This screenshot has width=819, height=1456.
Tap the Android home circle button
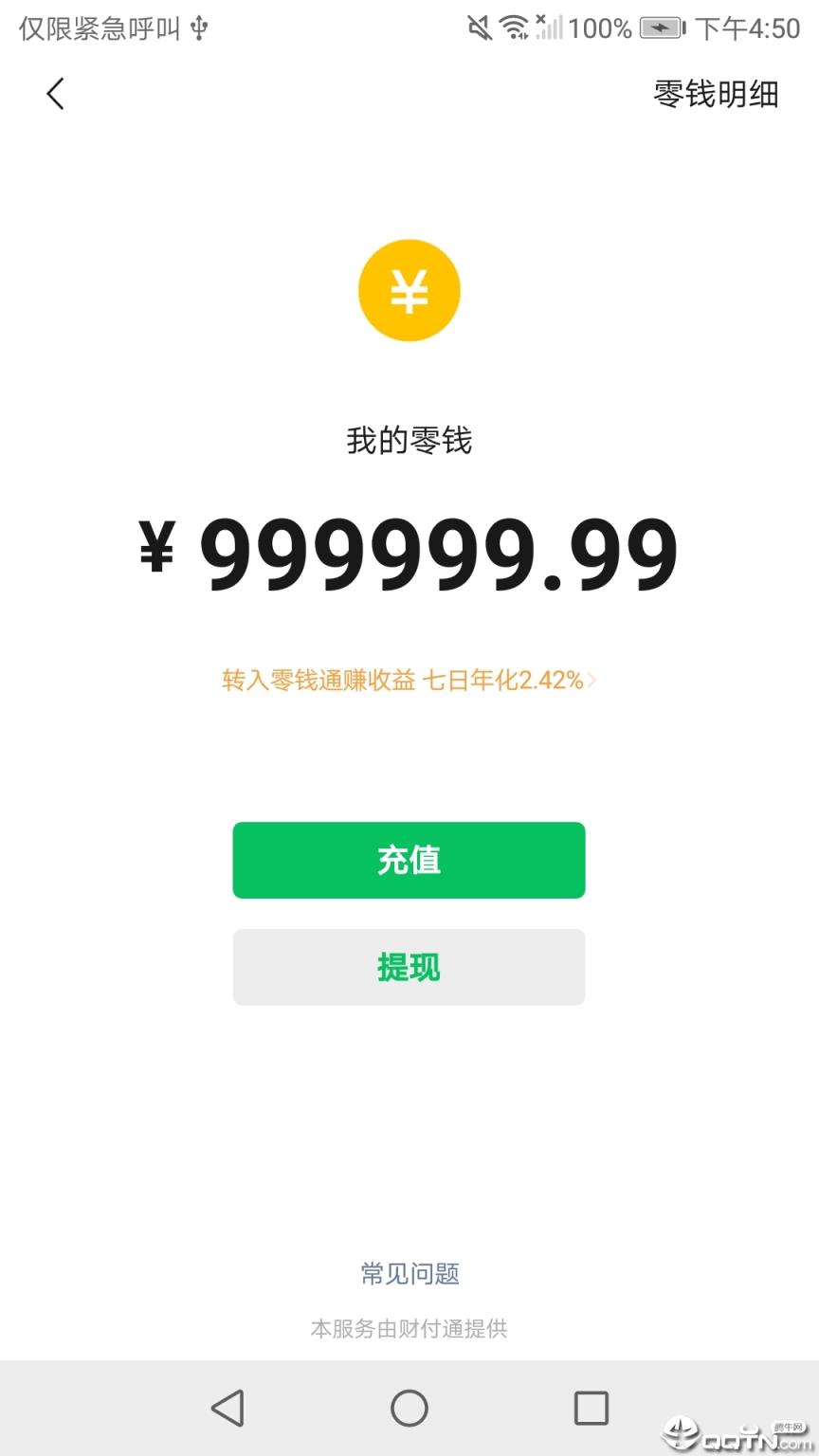[x=409, y=1409]
